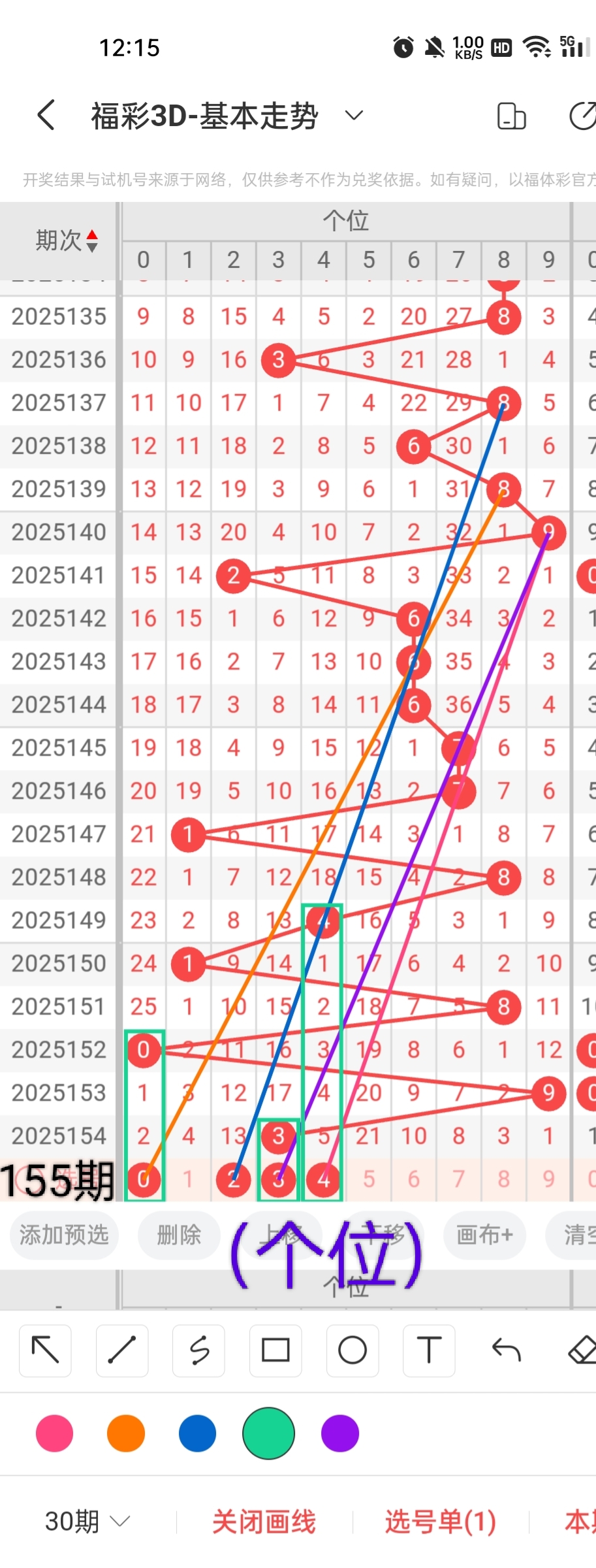Viewport: 596px width, 1568px height.
Task: Select the straight line drawing tool
Action: point(122,1350)
